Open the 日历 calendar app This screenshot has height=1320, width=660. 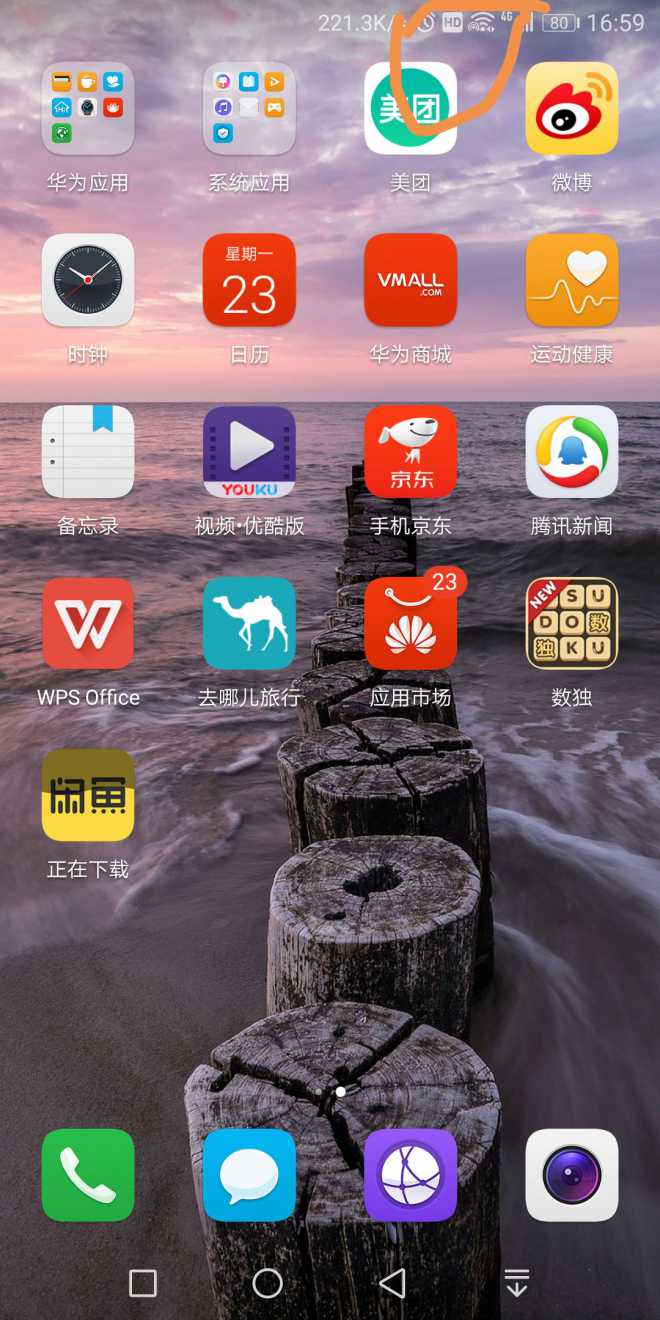coord(249,280)
